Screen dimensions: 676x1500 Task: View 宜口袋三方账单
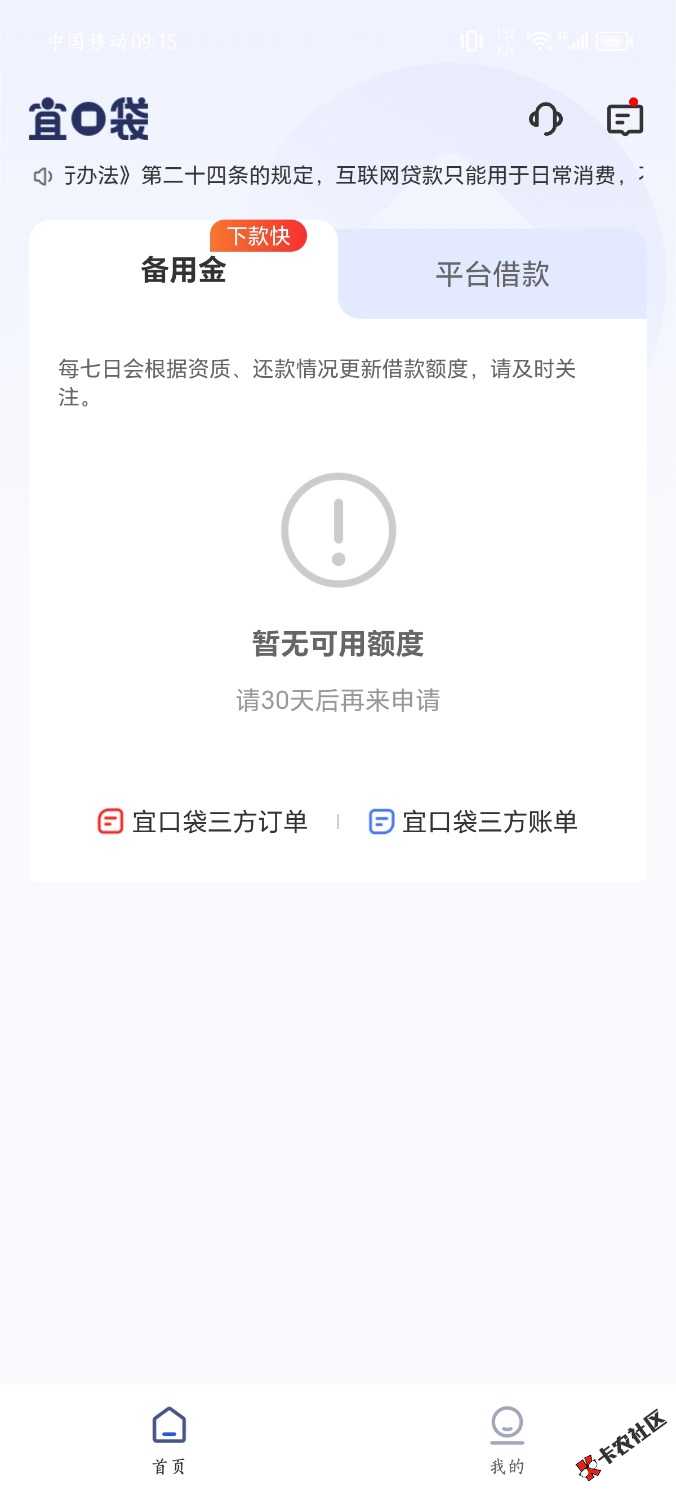coord(473,822)
